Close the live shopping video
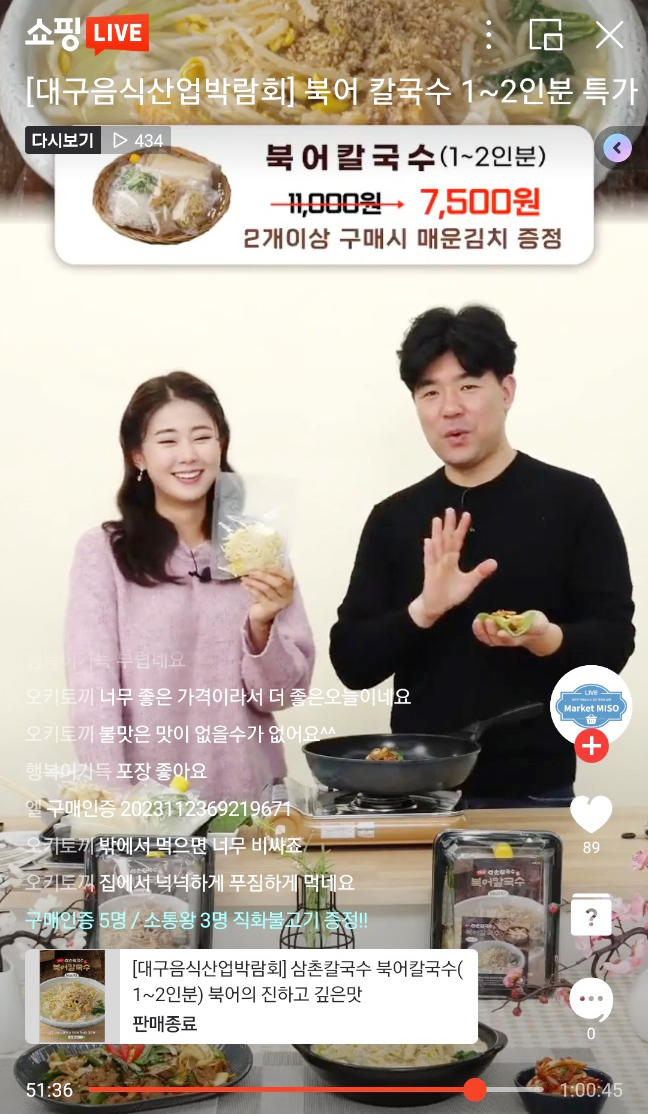The image size is (648, 1114). [610, 34]
